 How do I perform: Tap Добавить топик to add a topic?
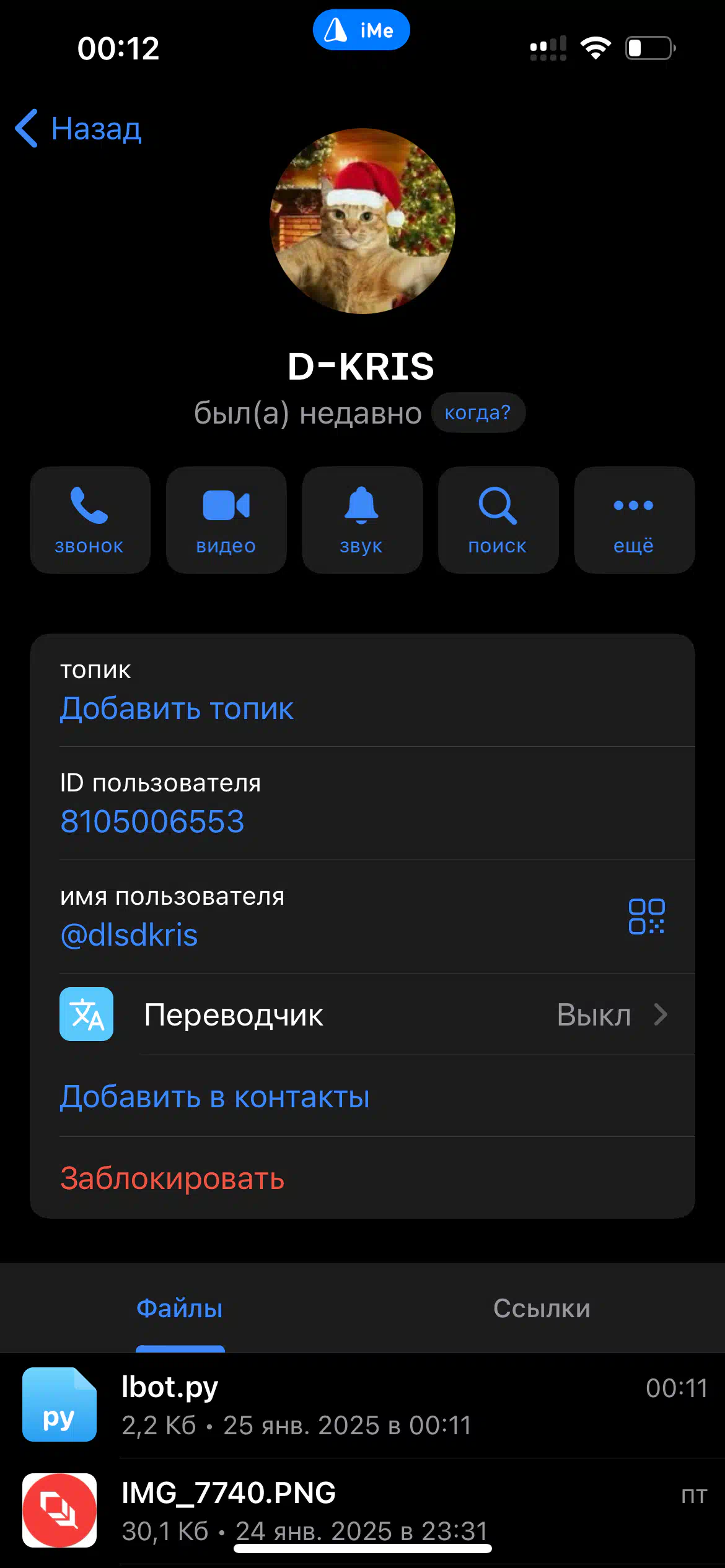click(x=177, y=708)
